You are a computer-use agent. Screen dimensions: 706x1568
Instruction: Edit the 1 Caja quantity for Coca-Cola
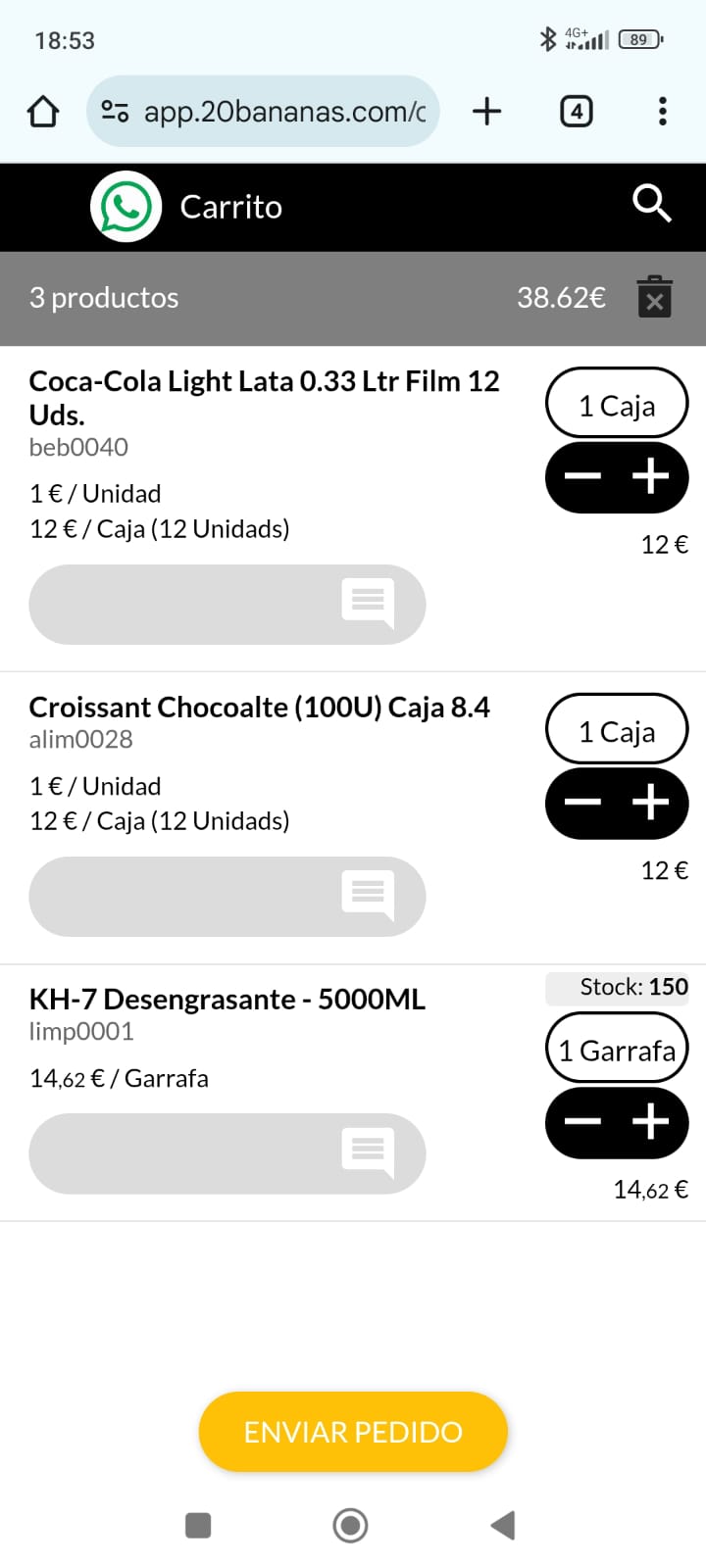pyautogui.click(x=617, y=404)
